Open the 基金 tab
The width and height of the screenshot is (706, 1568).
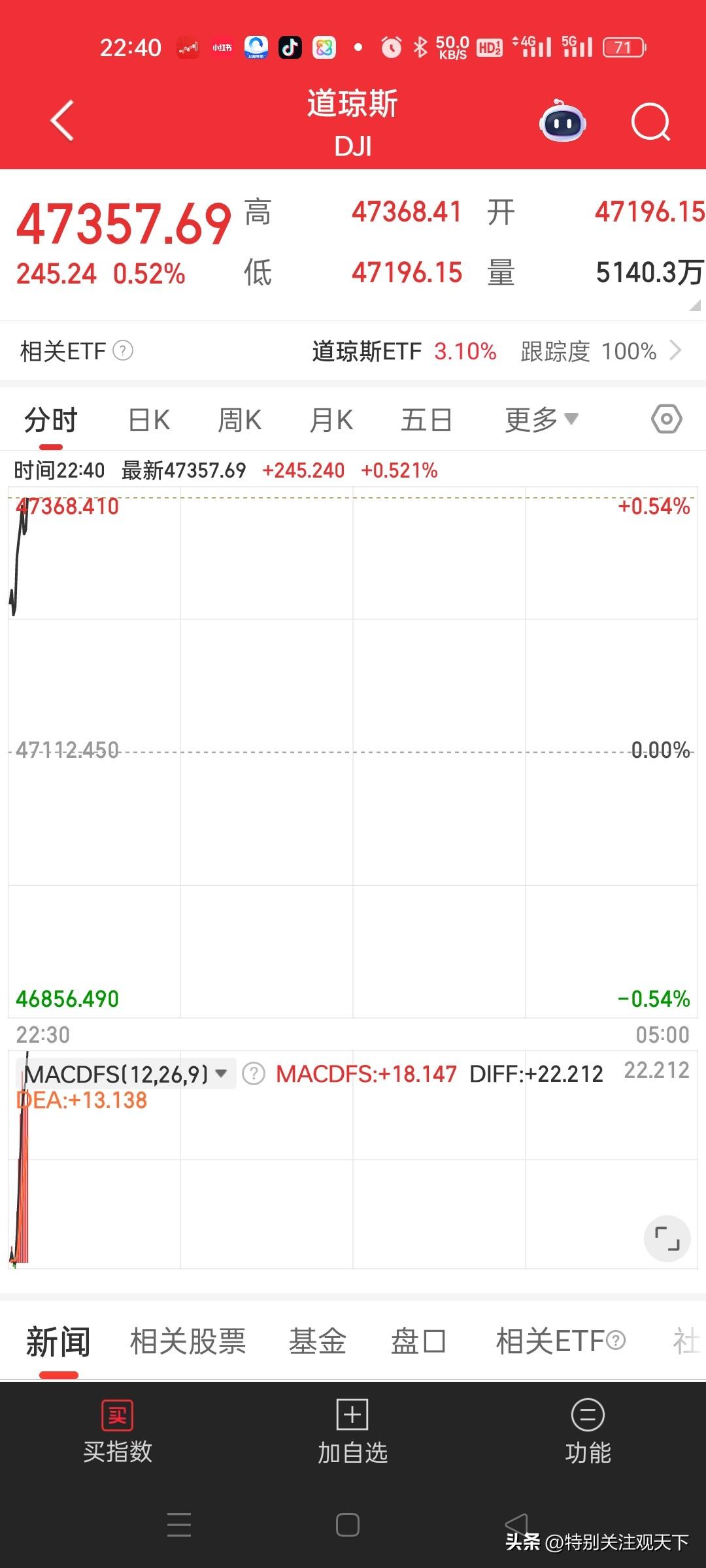[317, 1342]
